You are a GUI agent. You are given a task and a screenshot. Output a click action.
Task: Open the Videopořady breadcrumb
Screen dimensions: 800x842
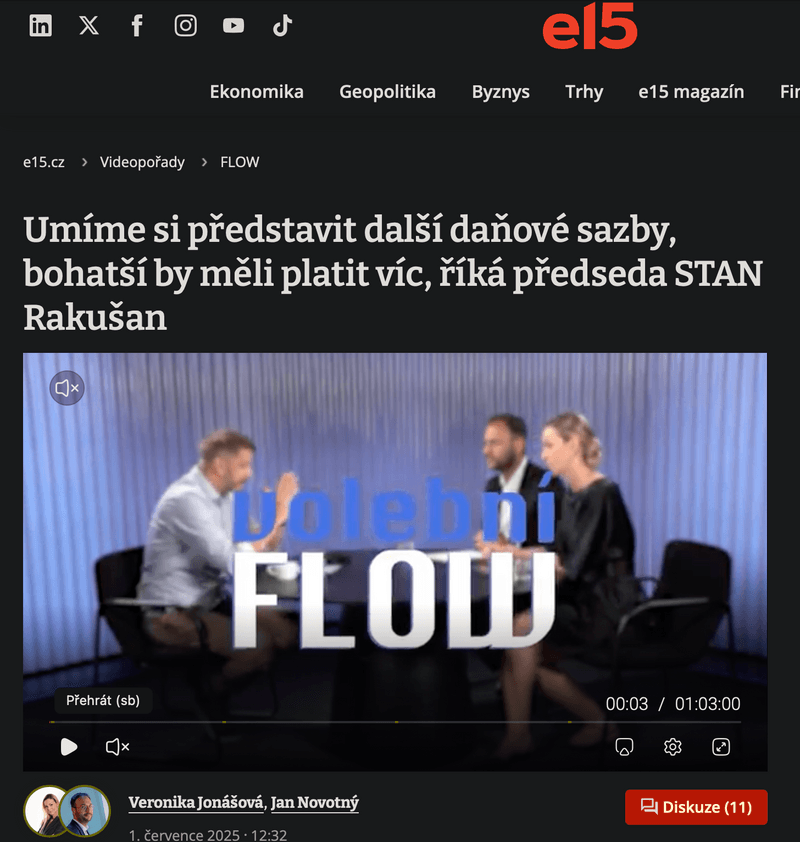(x=142, y=162)
